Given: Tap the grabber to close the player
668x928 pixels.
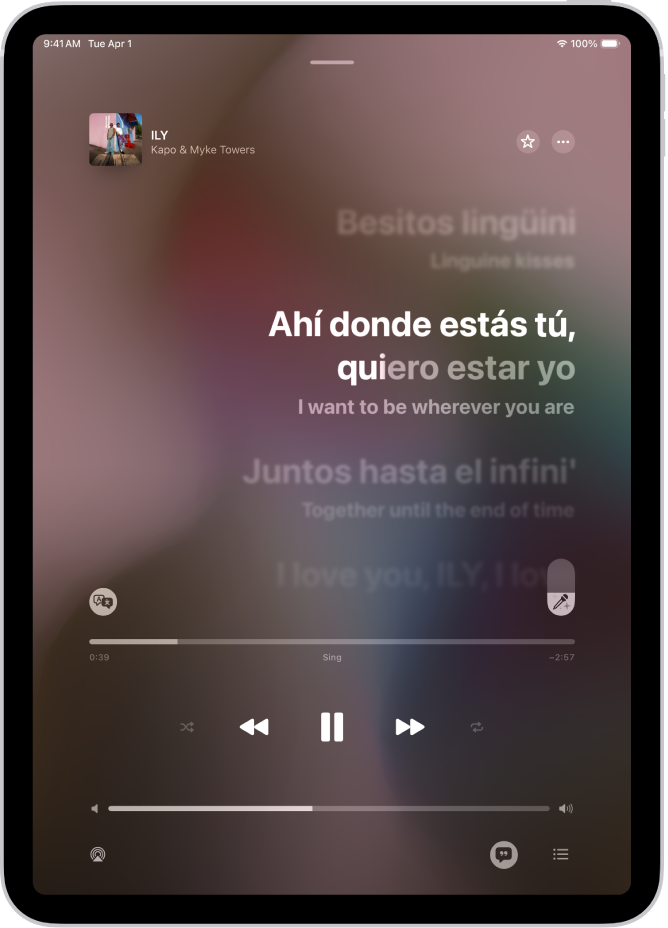Looking at the screenshot, I should pos(332,62).
